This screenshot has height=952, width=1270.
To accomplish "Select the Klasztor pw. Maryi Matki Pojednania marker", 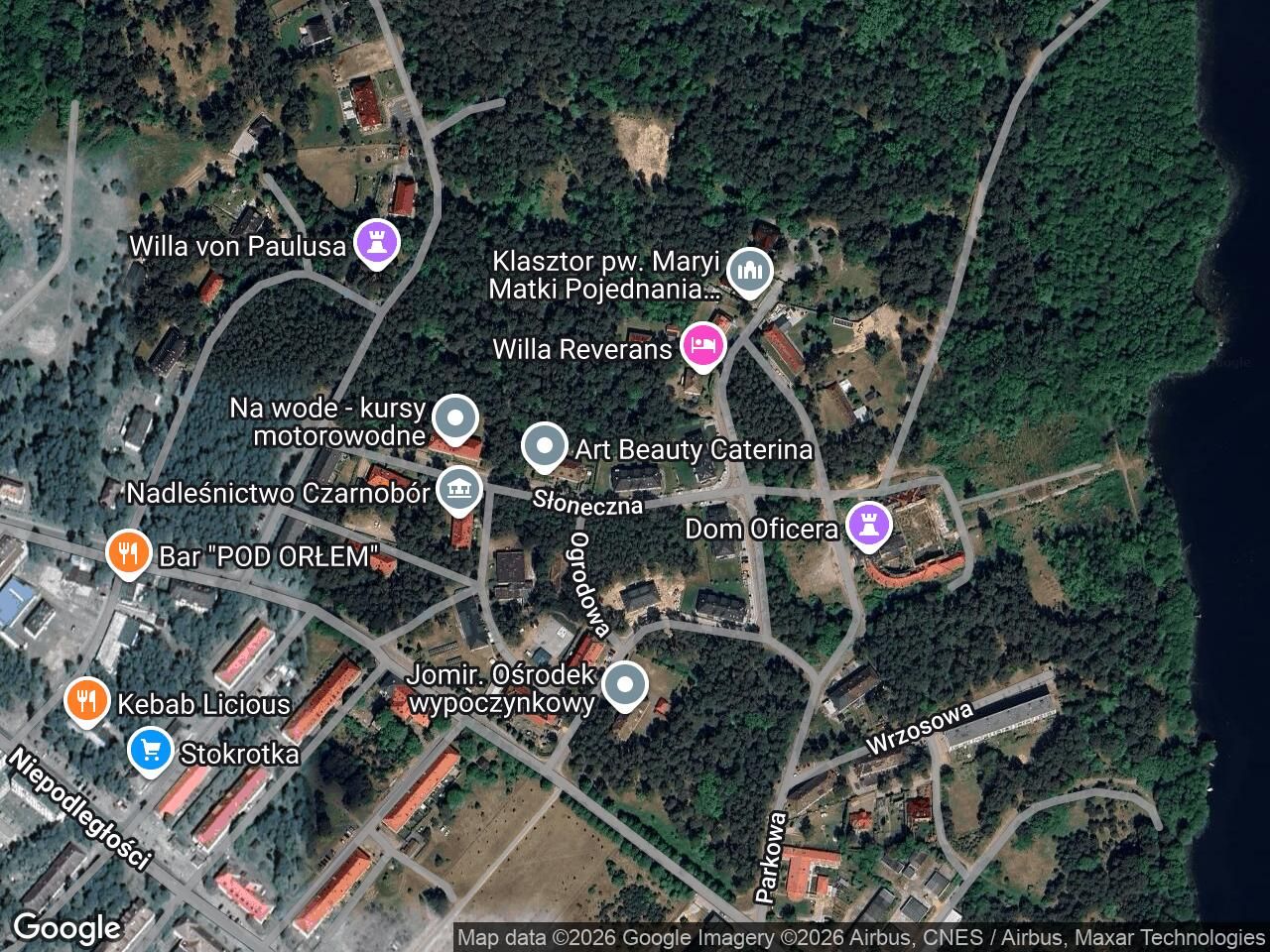I will 749,270.
